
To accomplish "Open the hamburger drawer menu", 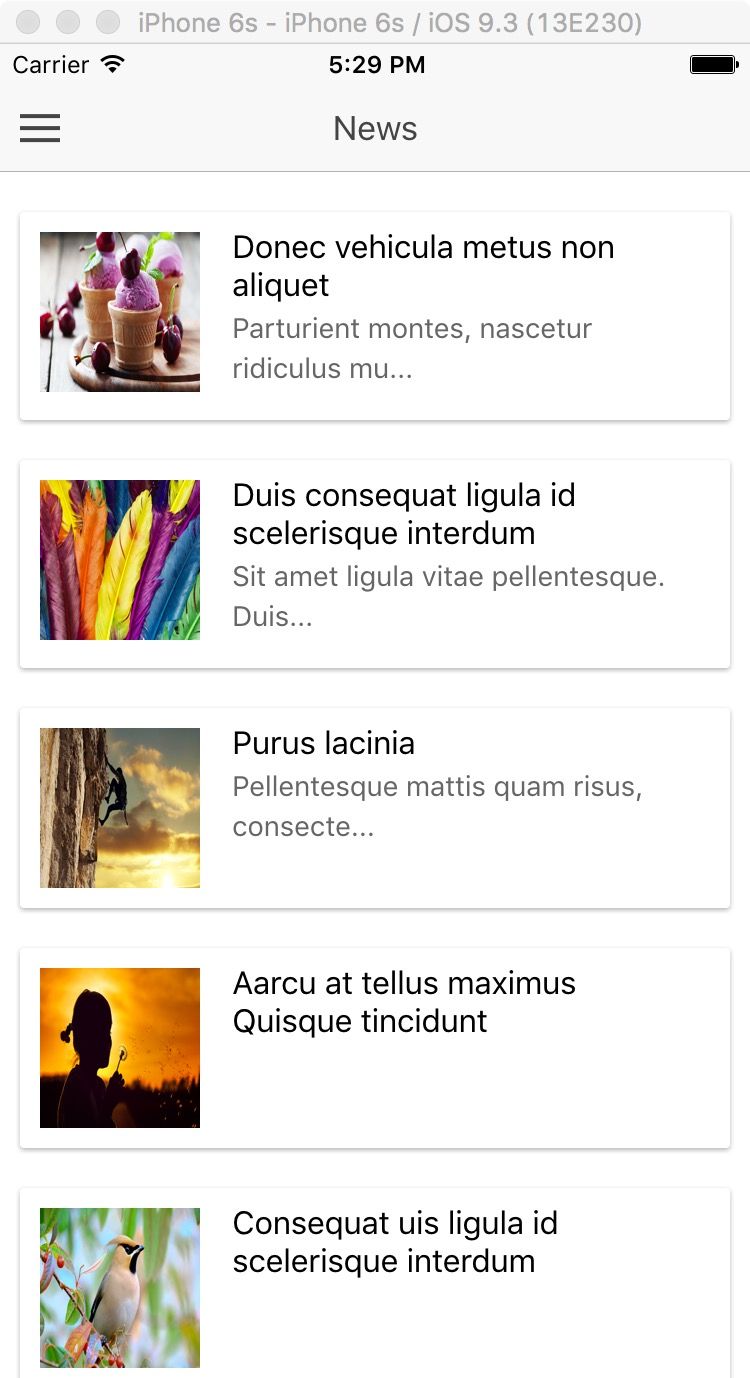I will (40, 129).
